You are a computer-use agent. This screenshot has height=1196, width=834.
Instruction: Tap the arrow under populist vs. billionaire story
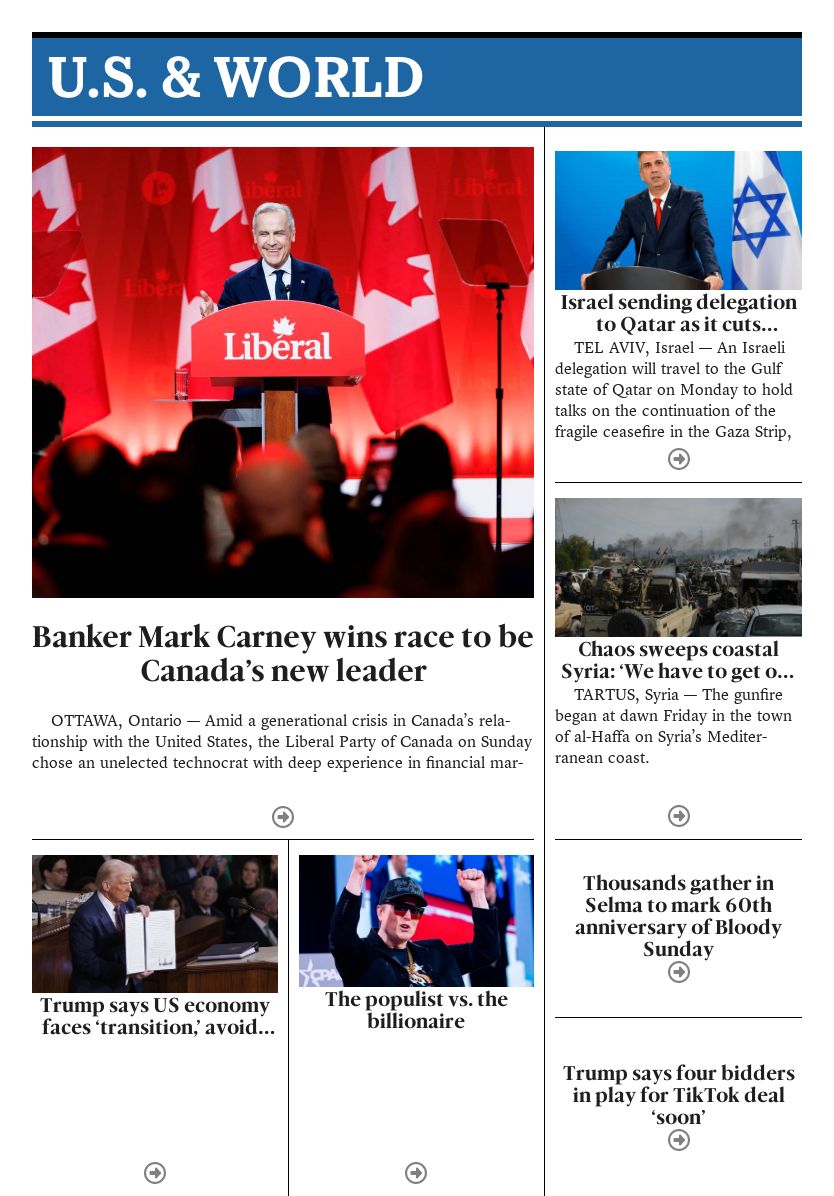pos(416,1173)
